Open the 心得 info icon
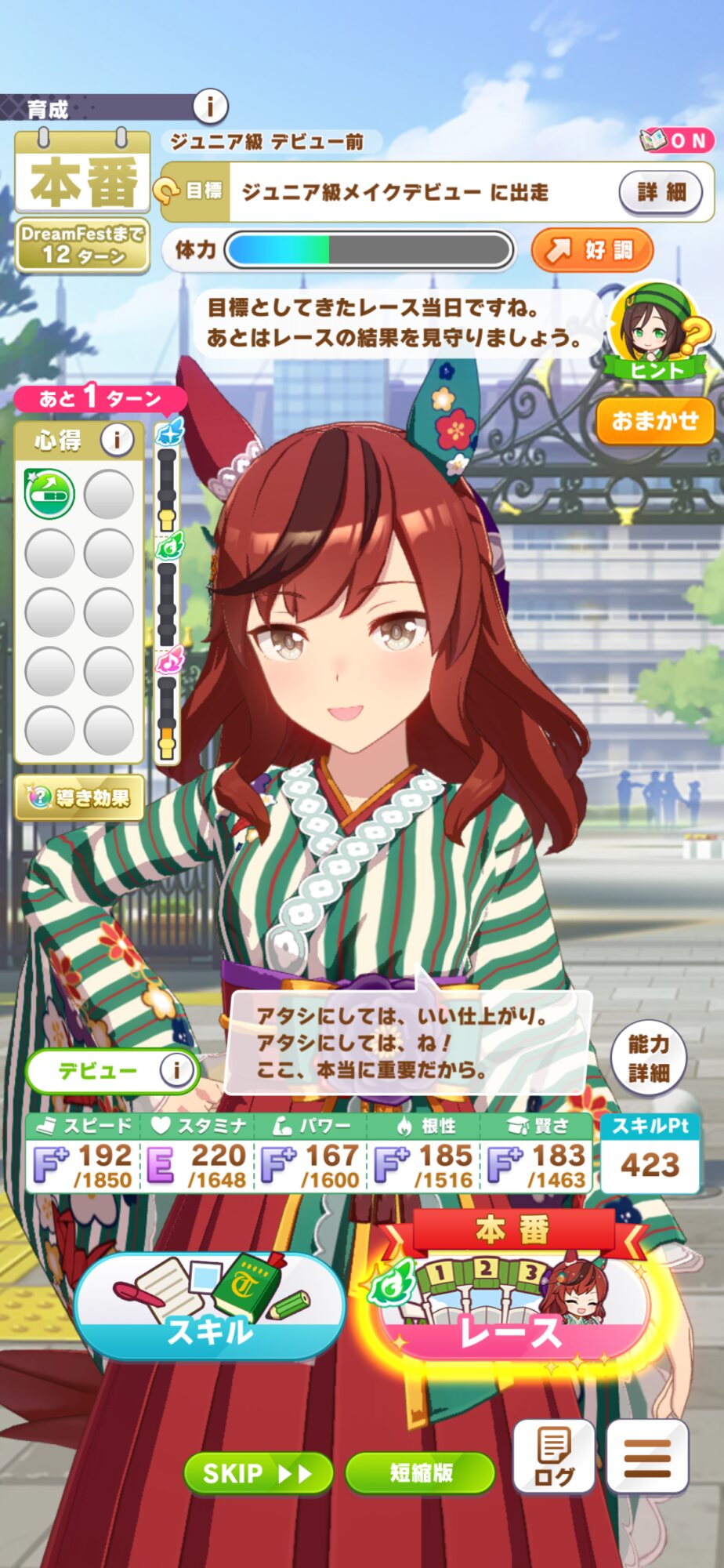The width and height of the screenshot is (724, 1568). click(x=117, y=440)
